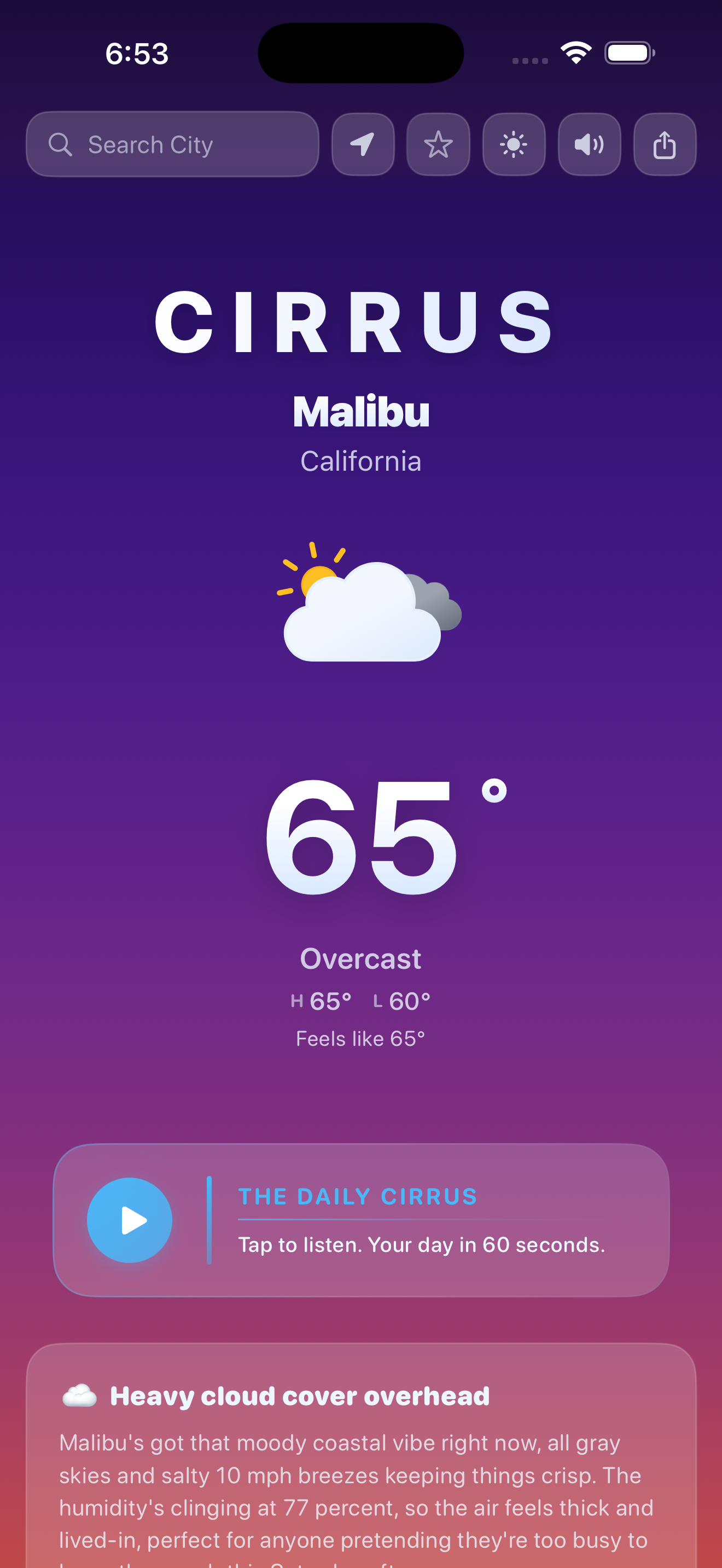Tap the Search City field

point(172,144)
